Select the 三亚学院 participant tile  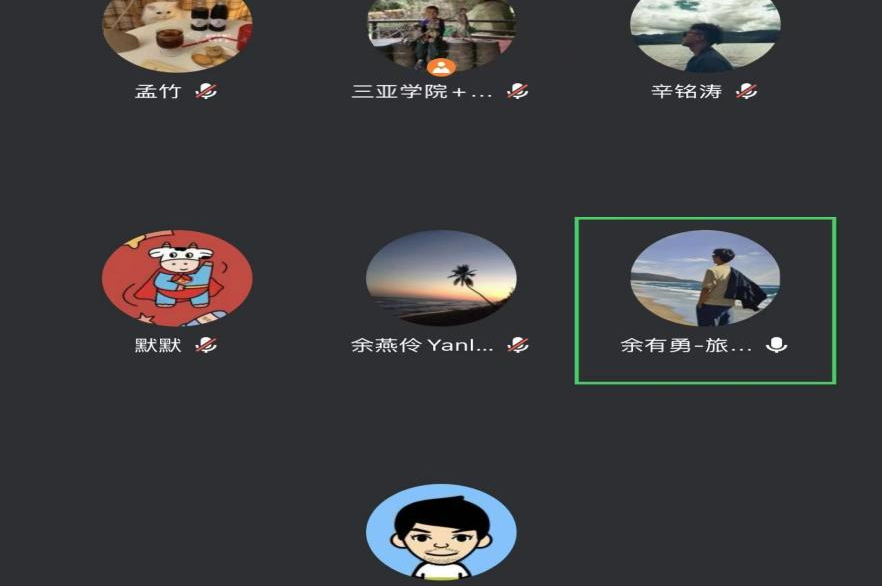pyautogui.click(x=441, y=35)
